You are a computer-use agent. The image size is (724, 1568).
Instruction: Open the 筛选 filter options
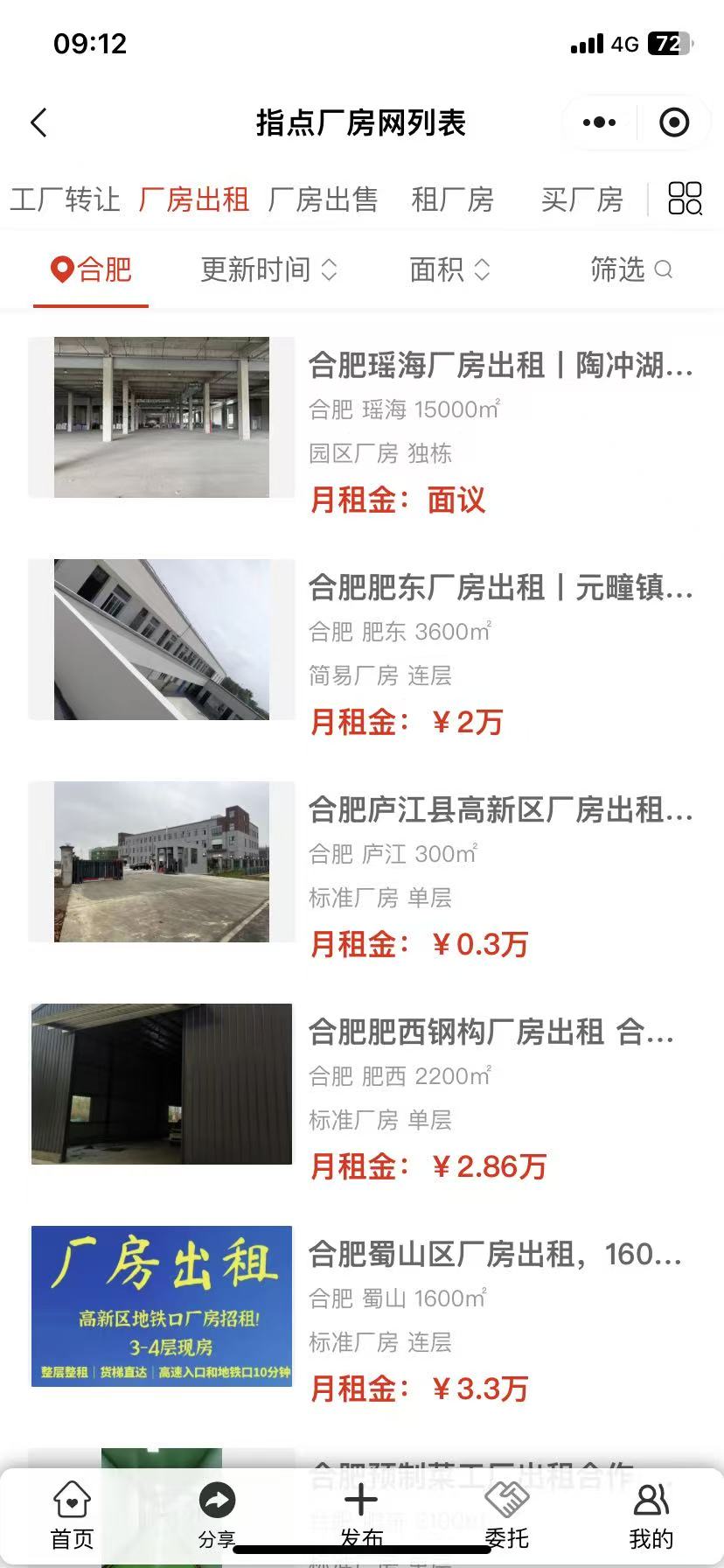[x=630, y=269]
